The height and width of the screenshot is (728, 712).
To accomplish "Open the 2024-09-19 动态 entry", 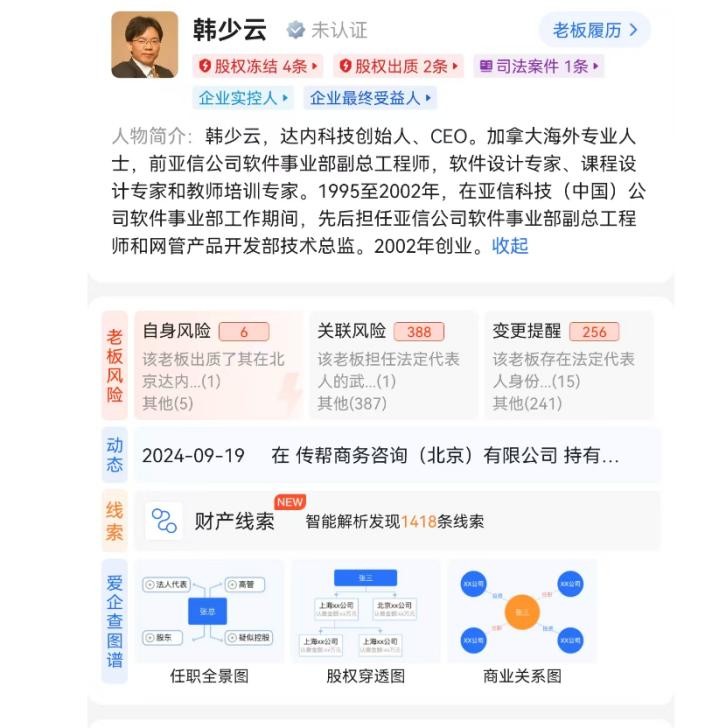I will coord(395,456).
